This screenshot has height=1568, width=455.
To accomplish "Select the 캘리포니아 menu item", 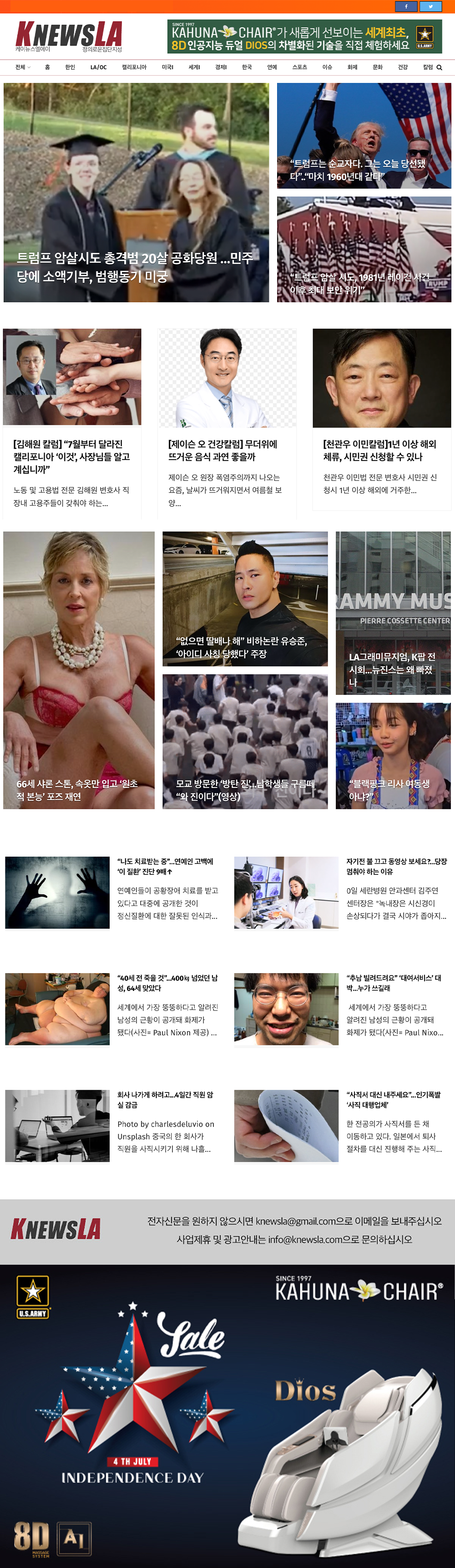I will tap(134, 67).
